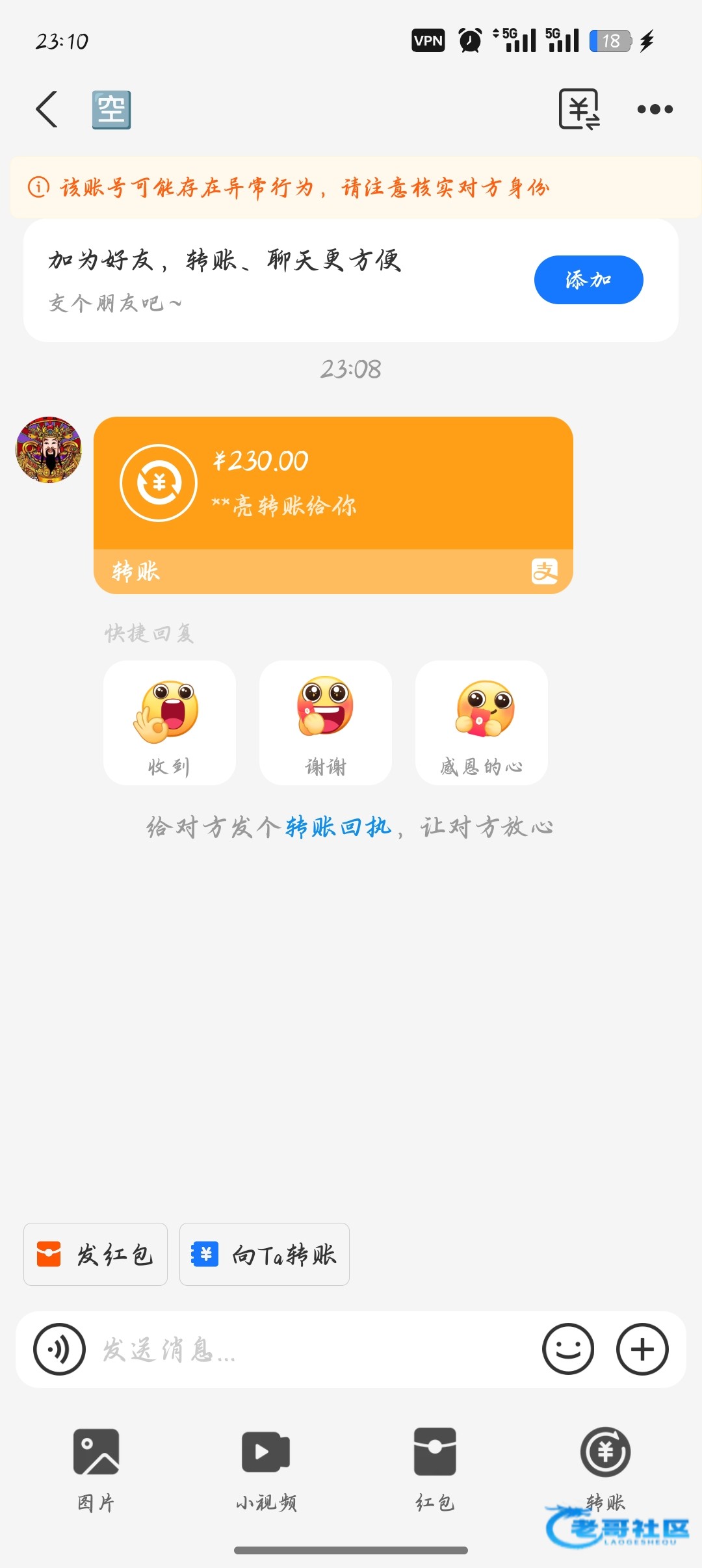Open the transfer records icon

click(x=578, y=109)
